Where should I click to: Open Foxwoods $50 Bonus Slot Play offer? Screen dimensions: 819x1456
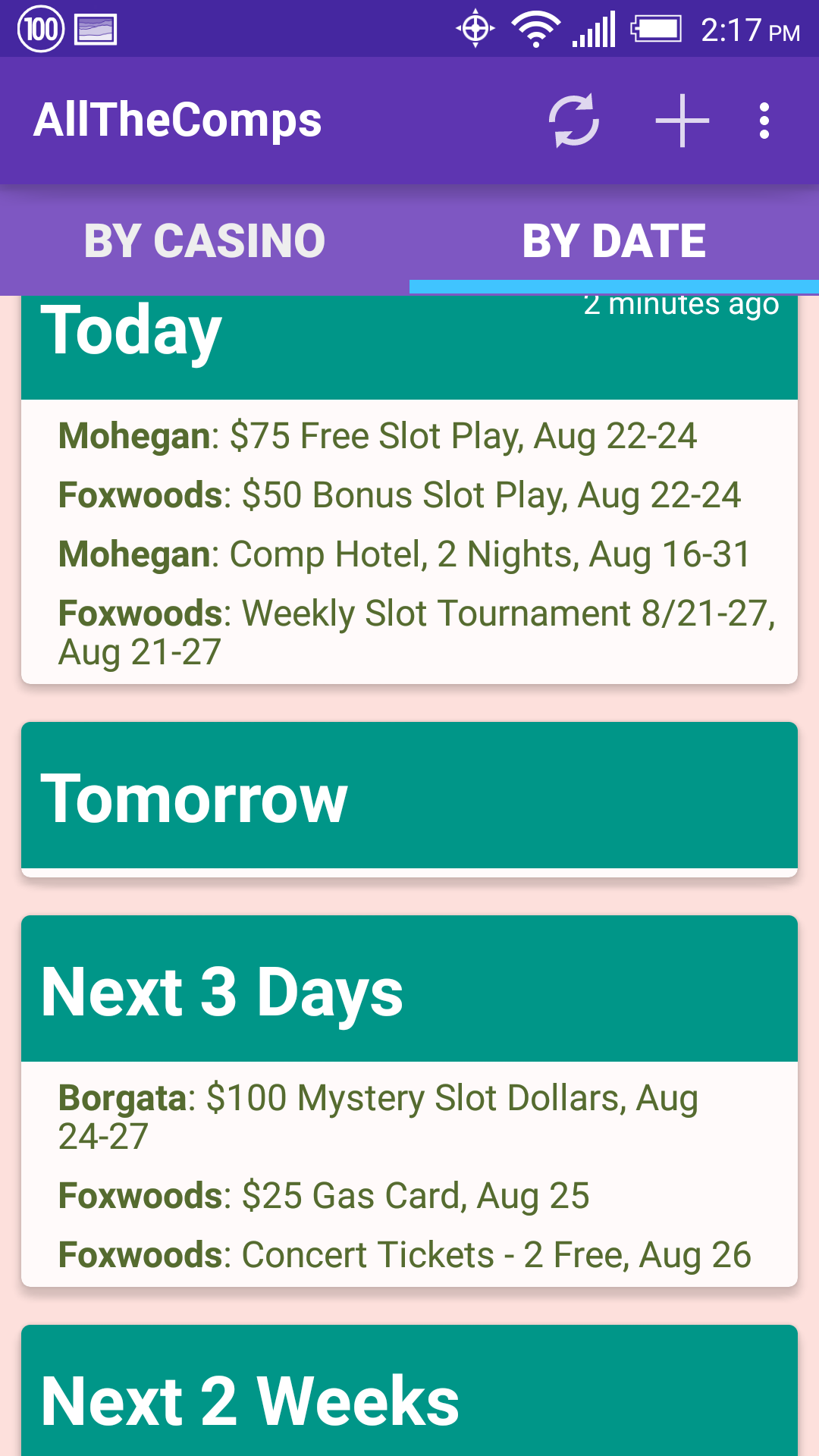coord(400,495)
